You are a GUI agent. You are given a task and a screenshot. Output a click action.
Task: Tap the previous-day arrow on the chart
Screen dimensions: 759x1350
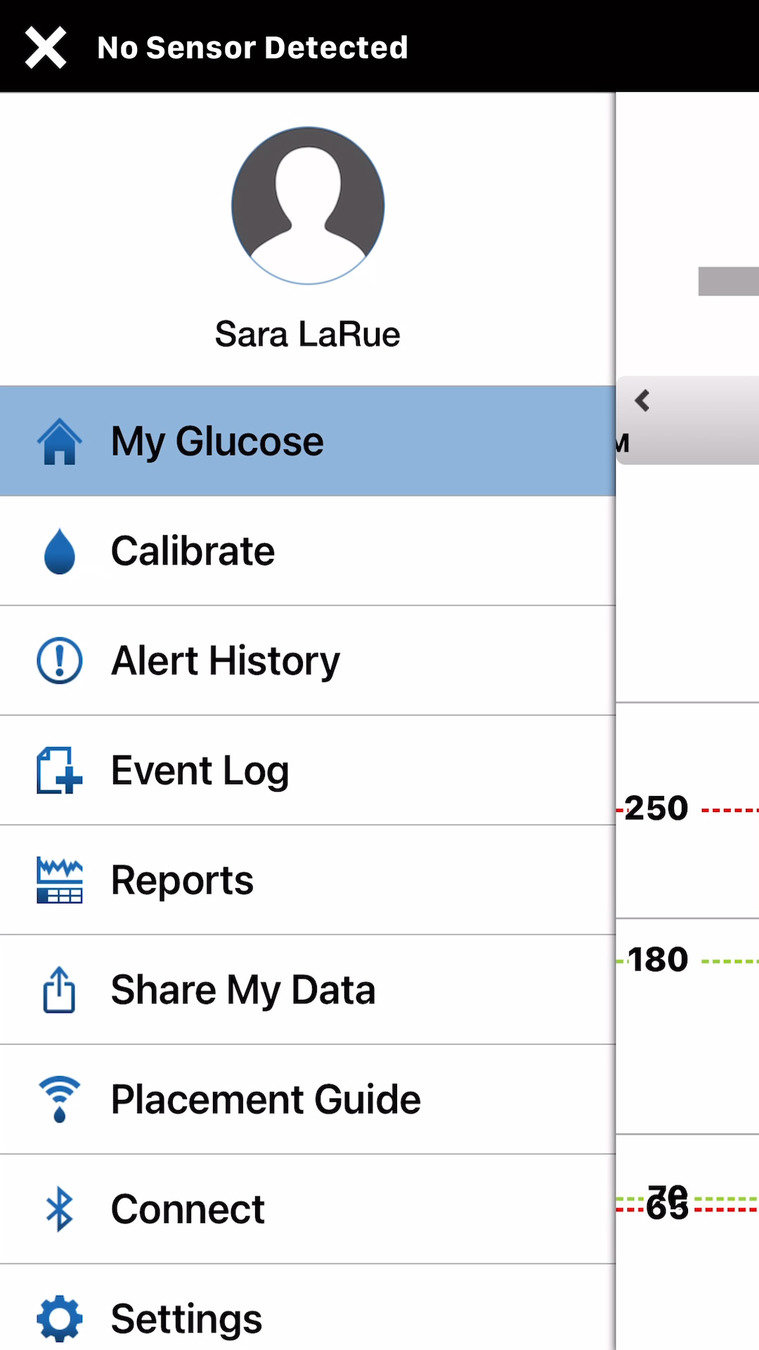click(x=643, y=401)
